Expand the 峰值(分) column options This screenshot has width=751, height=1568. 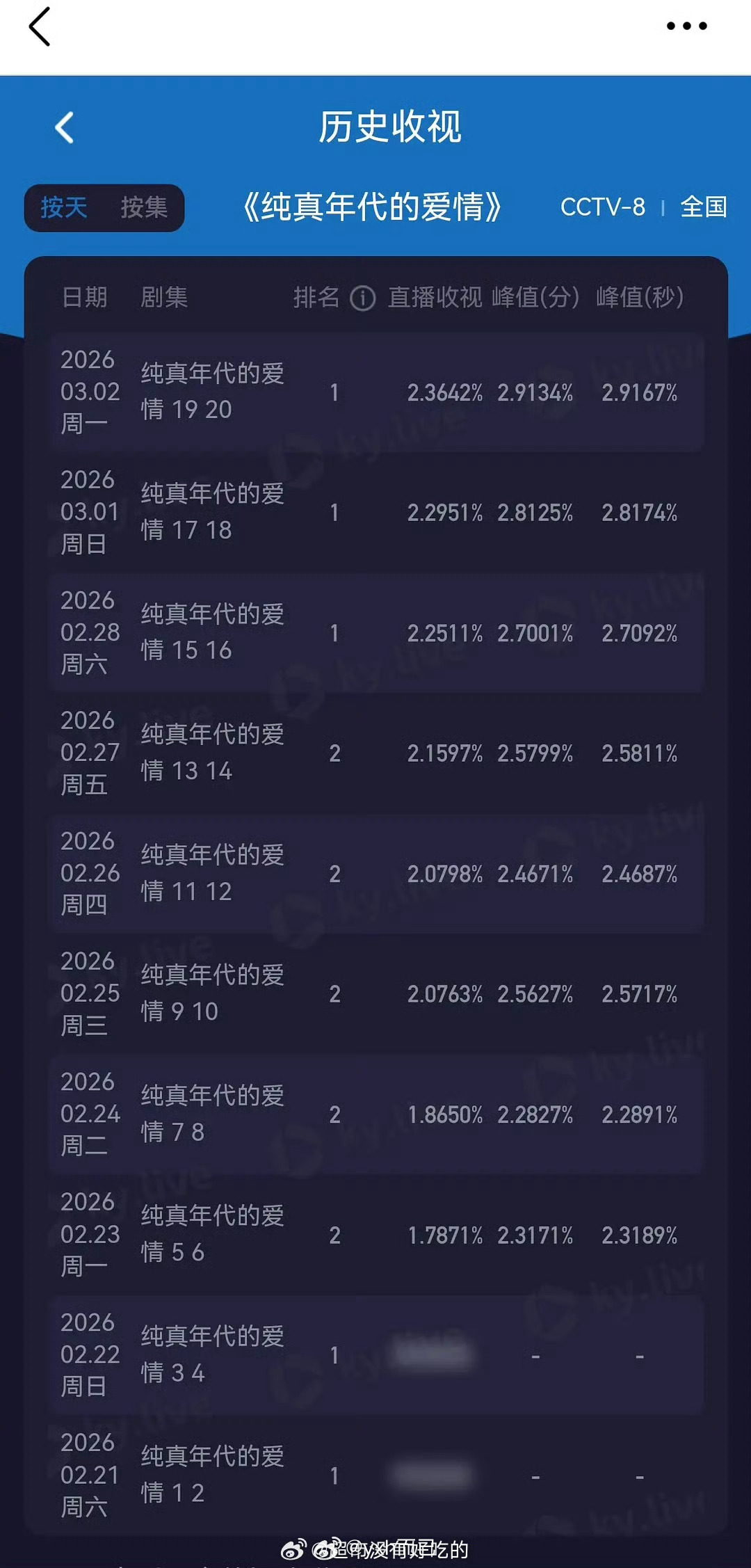(539, 298)
